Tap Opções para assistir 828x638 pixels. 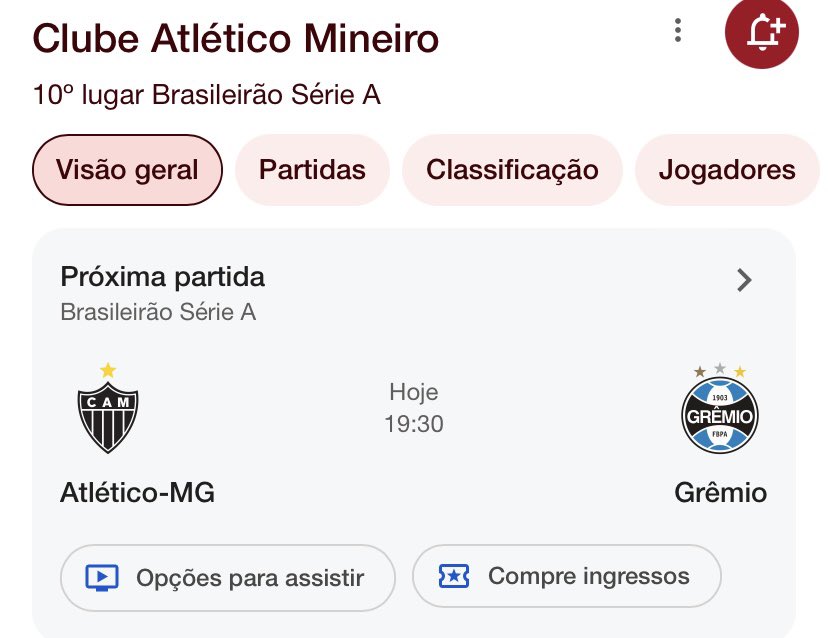coord(228,577)
